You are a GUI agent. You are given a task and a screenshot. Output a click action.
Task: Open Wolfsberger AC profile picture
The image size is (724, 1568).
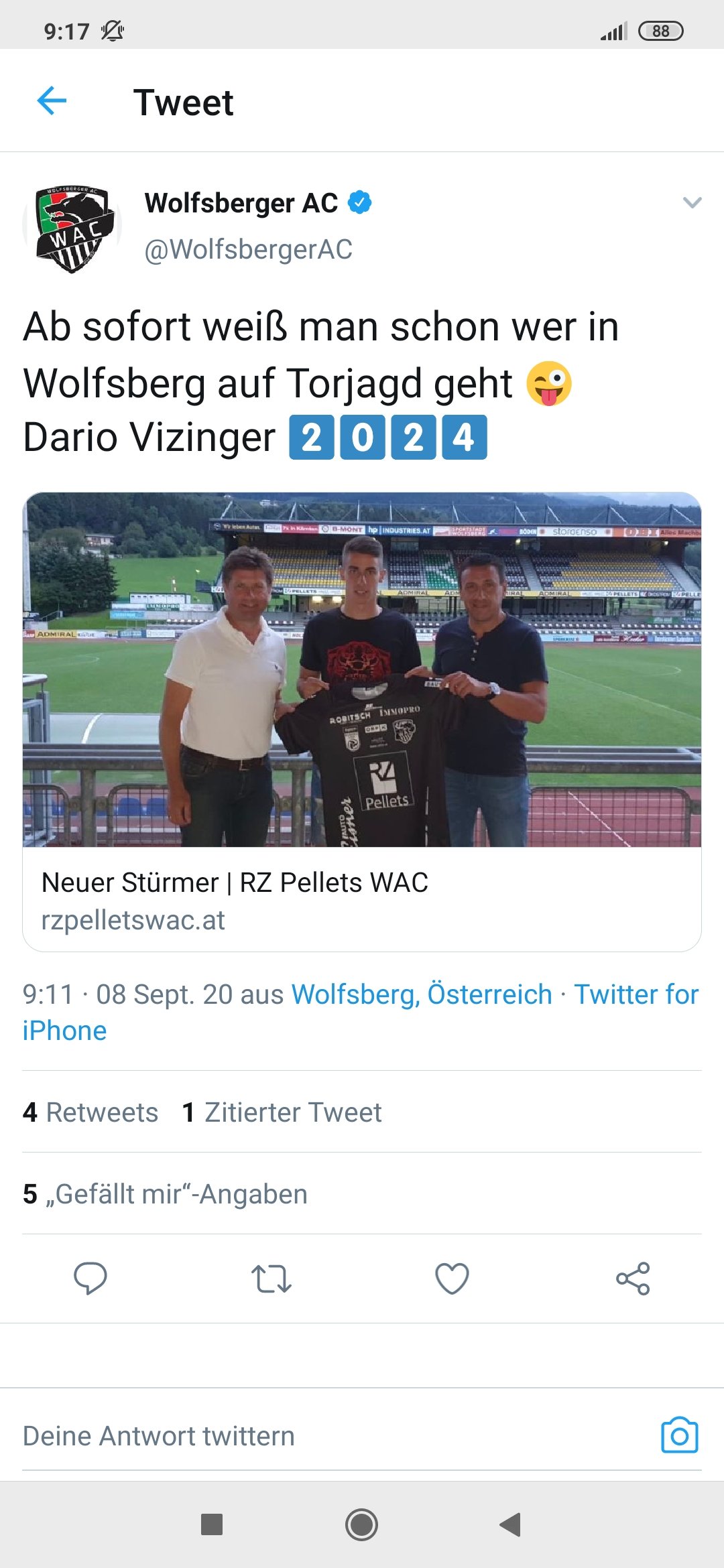(x=72, y=228)
